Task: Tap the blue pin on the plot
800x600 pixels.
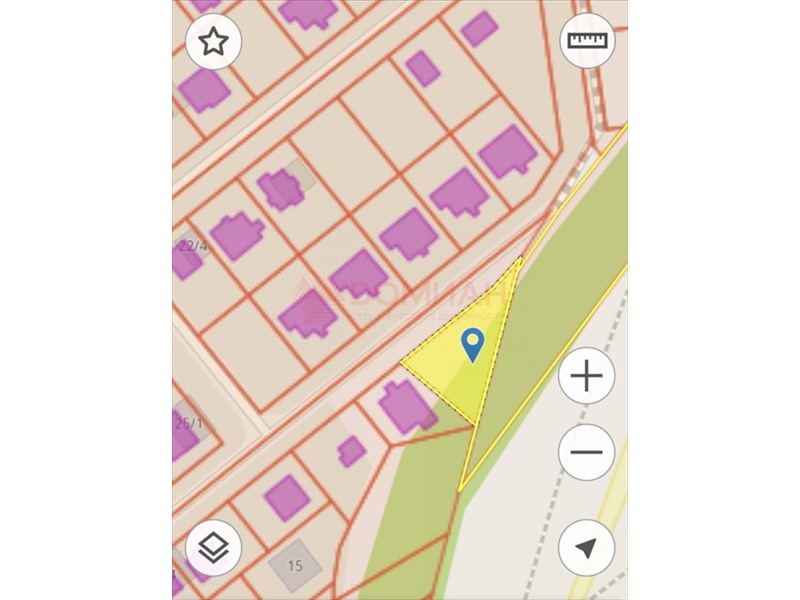Action: pyautogui.click(x=473, y=344)
